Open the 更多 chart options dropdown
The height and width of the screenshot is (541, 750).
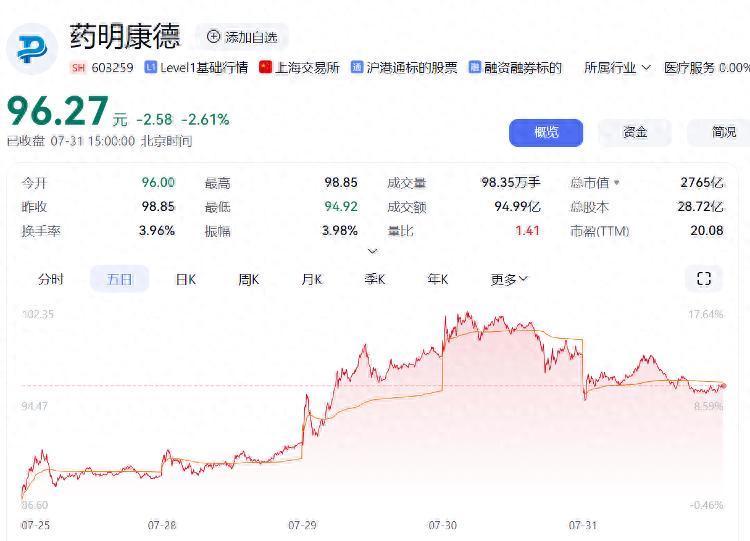509,279
